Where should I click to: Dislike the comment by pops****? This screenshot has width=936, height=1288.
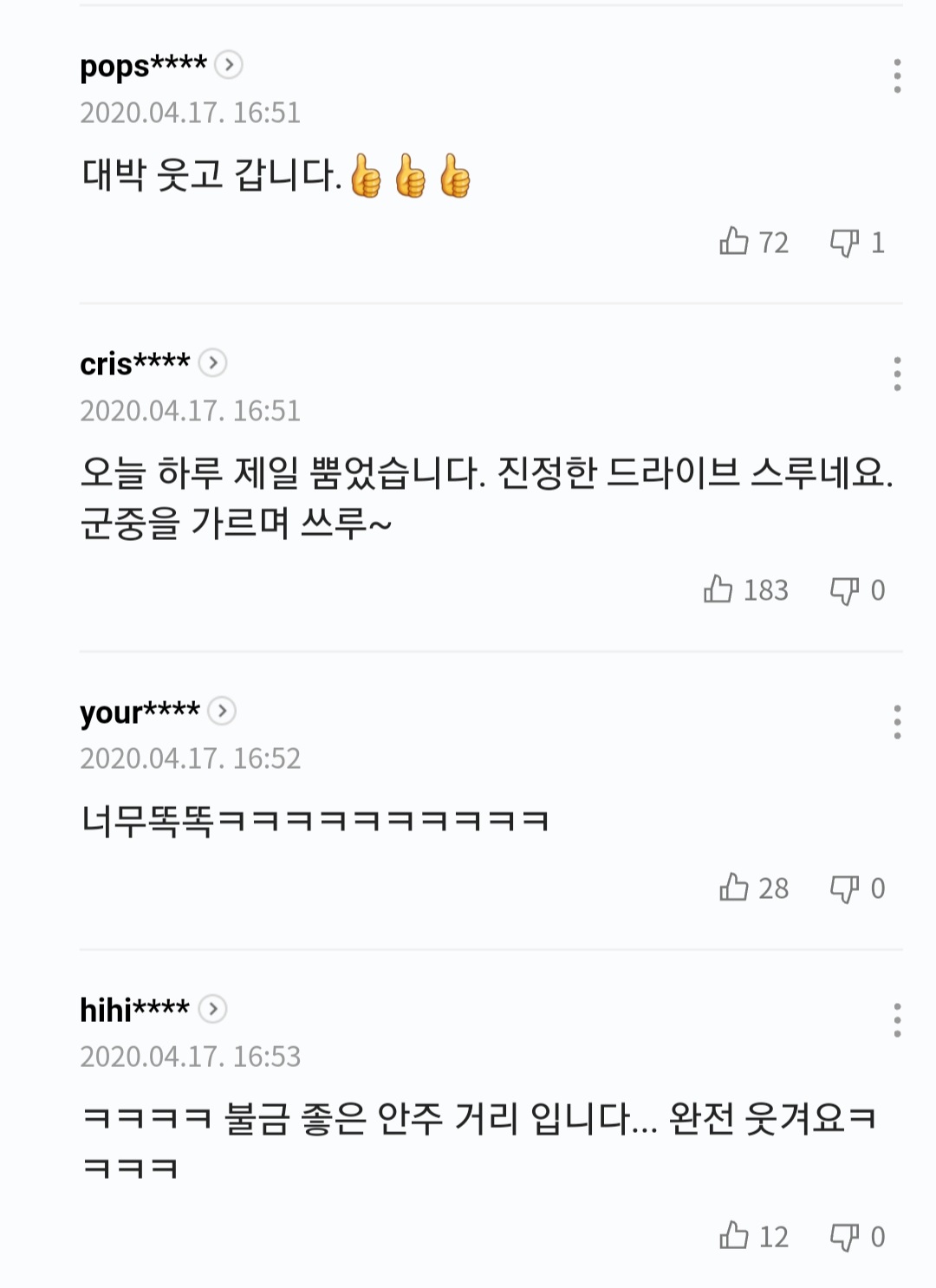tap(844, 243)
